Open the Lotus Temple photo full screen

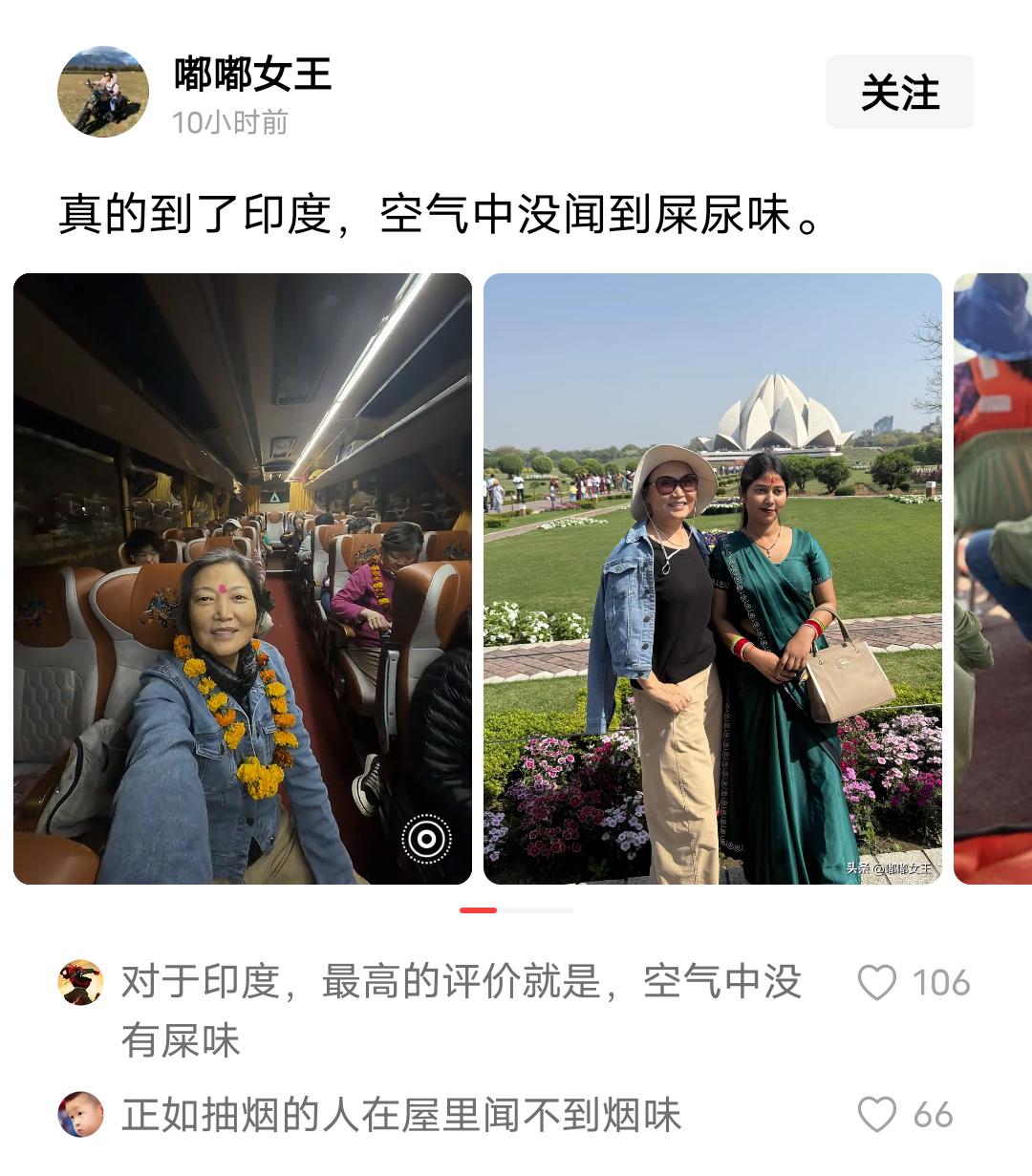[715, 583]
